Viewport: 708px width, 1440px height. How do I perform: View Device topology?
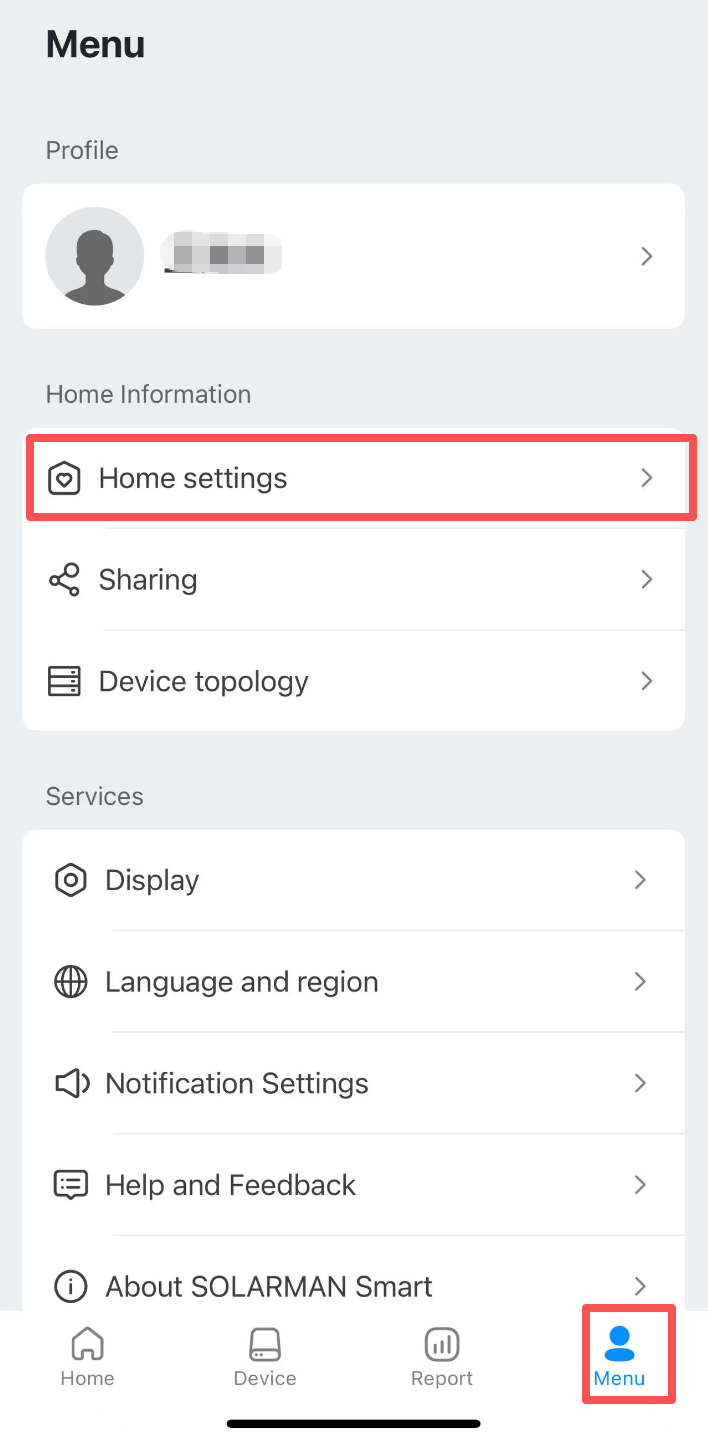click(353, 682)
